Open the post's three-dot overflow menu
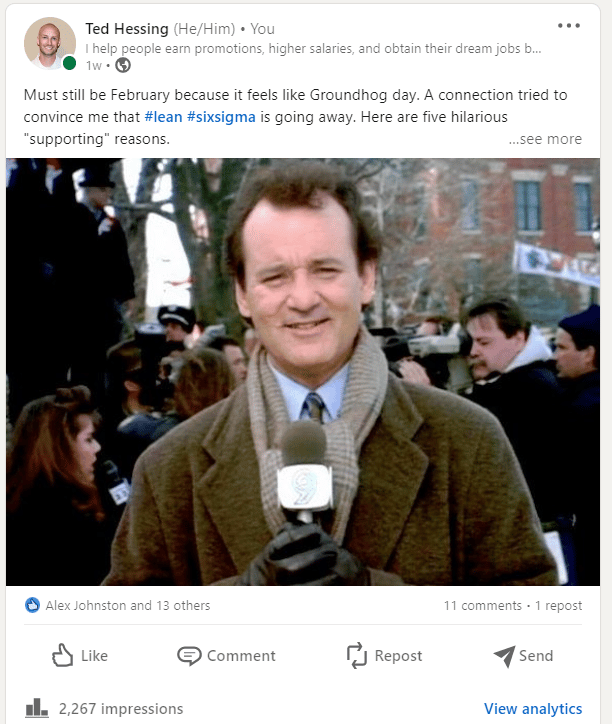 (568, 26)
